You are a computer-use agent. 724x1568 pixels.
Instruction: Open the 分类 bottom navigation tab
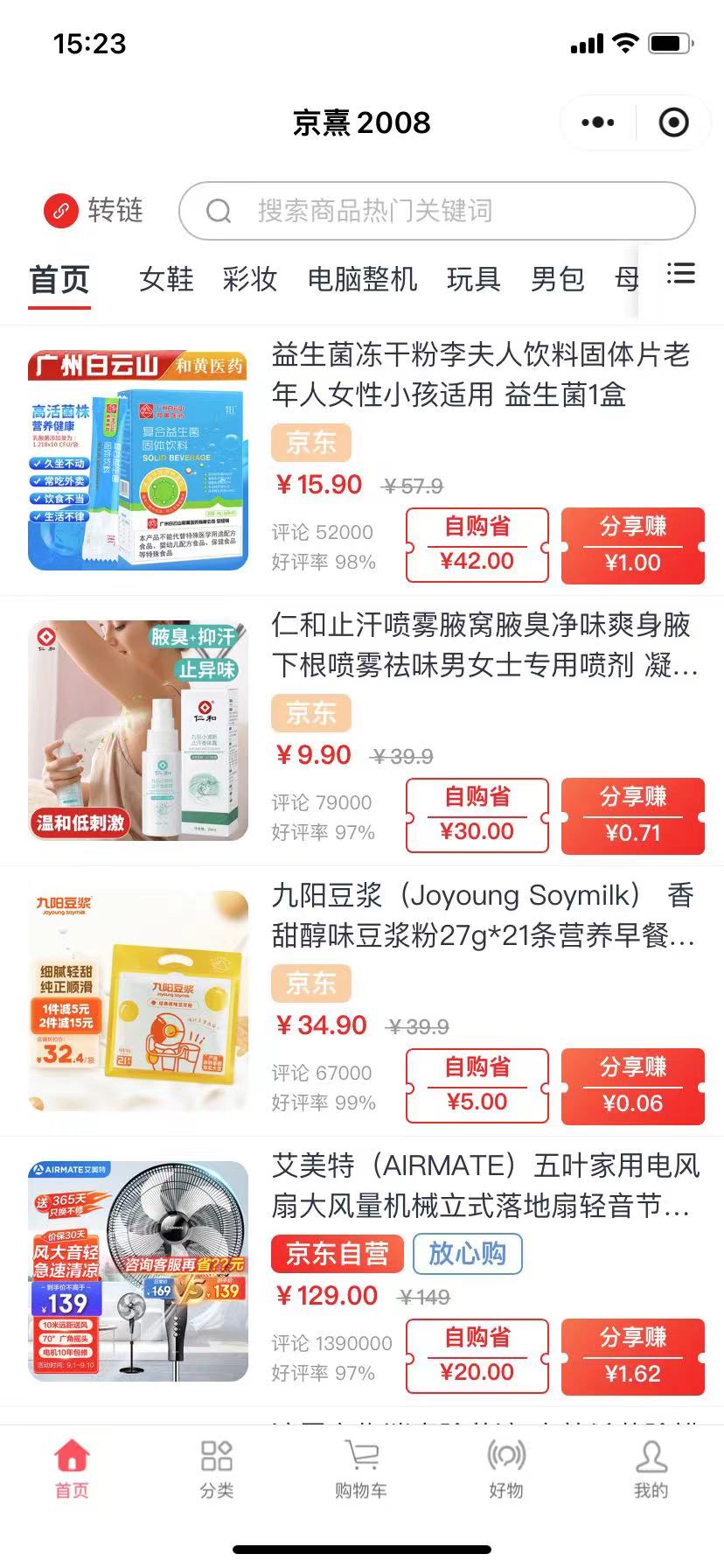[x=217, y=1470]
